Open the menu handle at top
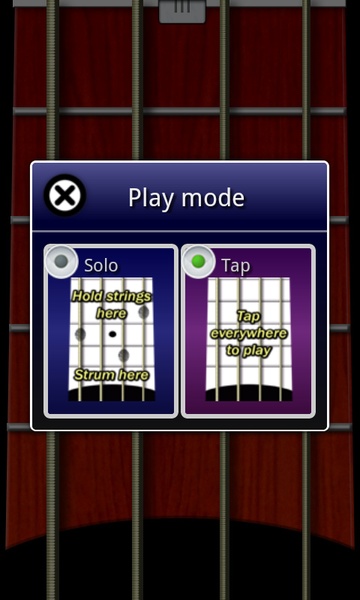This screenshot has height=600, width=360. tap(182, 11)
